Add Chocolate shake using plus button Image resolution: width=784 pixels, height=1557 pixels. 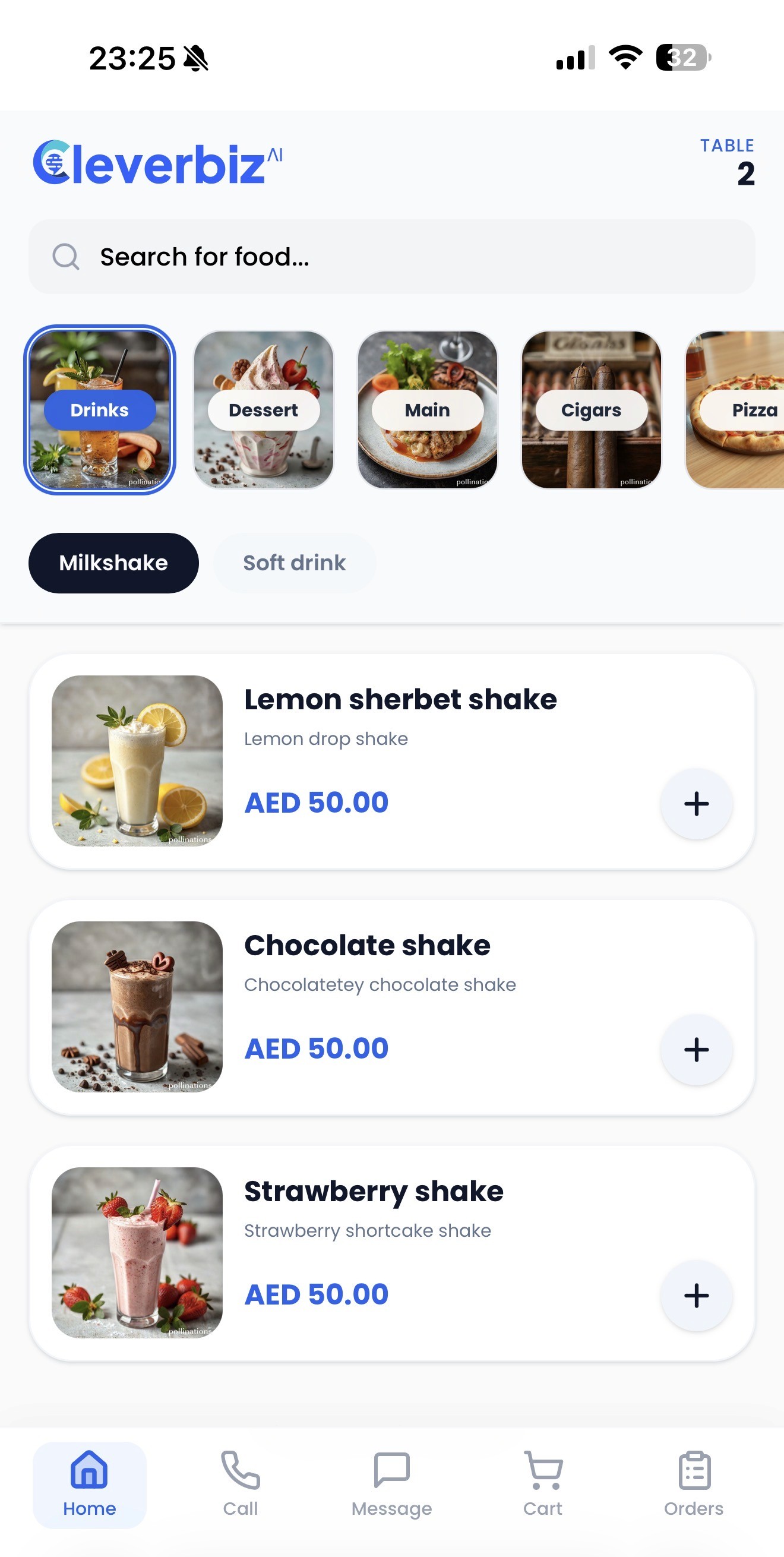[696, 1050]
